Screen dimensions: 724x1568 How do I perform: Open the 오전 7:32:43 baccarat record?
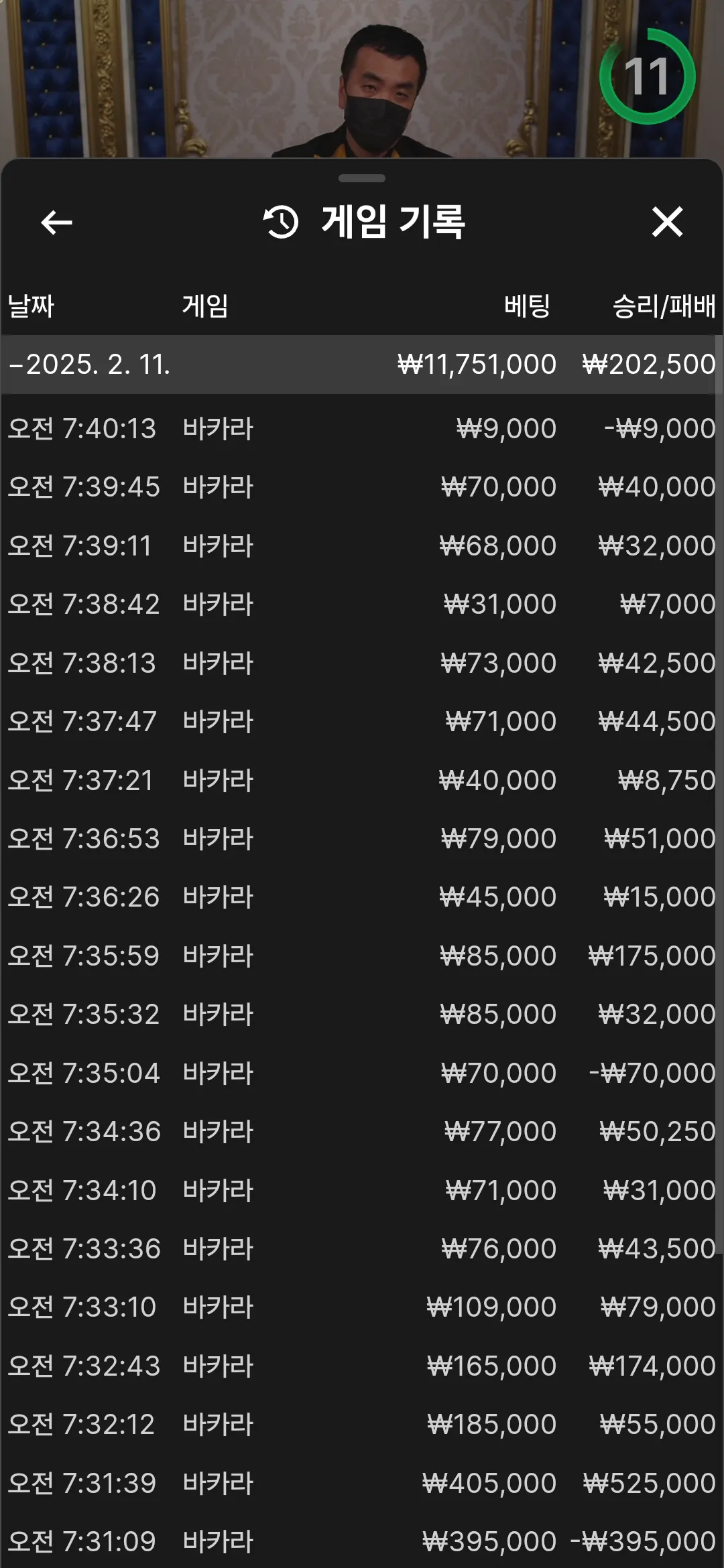[x=362, y=1366]
